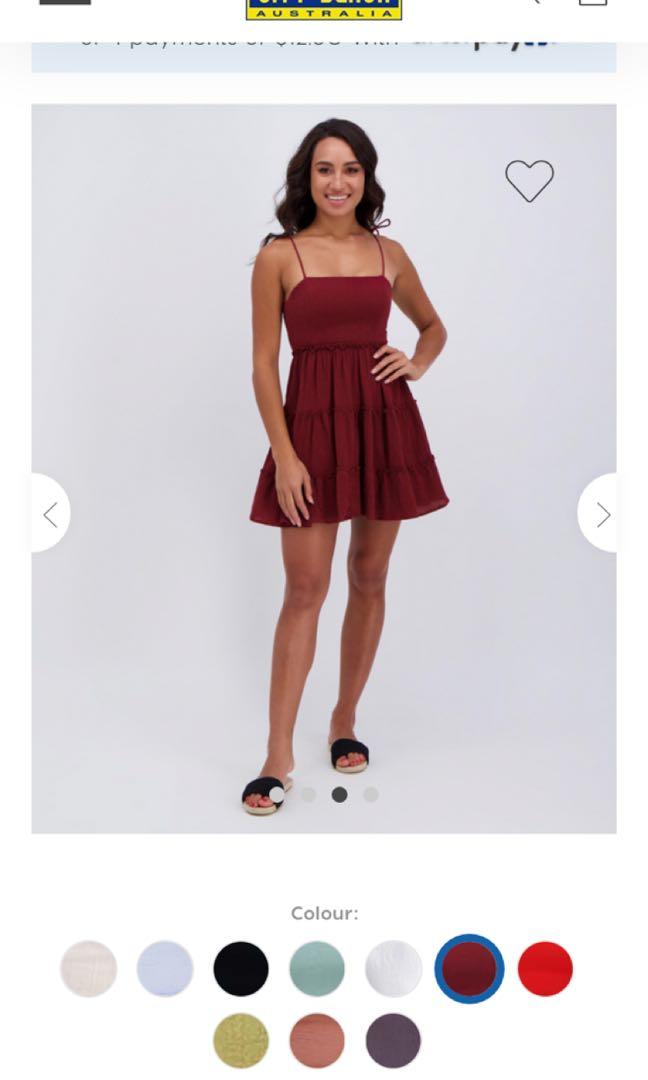Jump to the first image indicator dot
Image resolution: width=648 pixels, height=1080 pixels.
[277, 794]
